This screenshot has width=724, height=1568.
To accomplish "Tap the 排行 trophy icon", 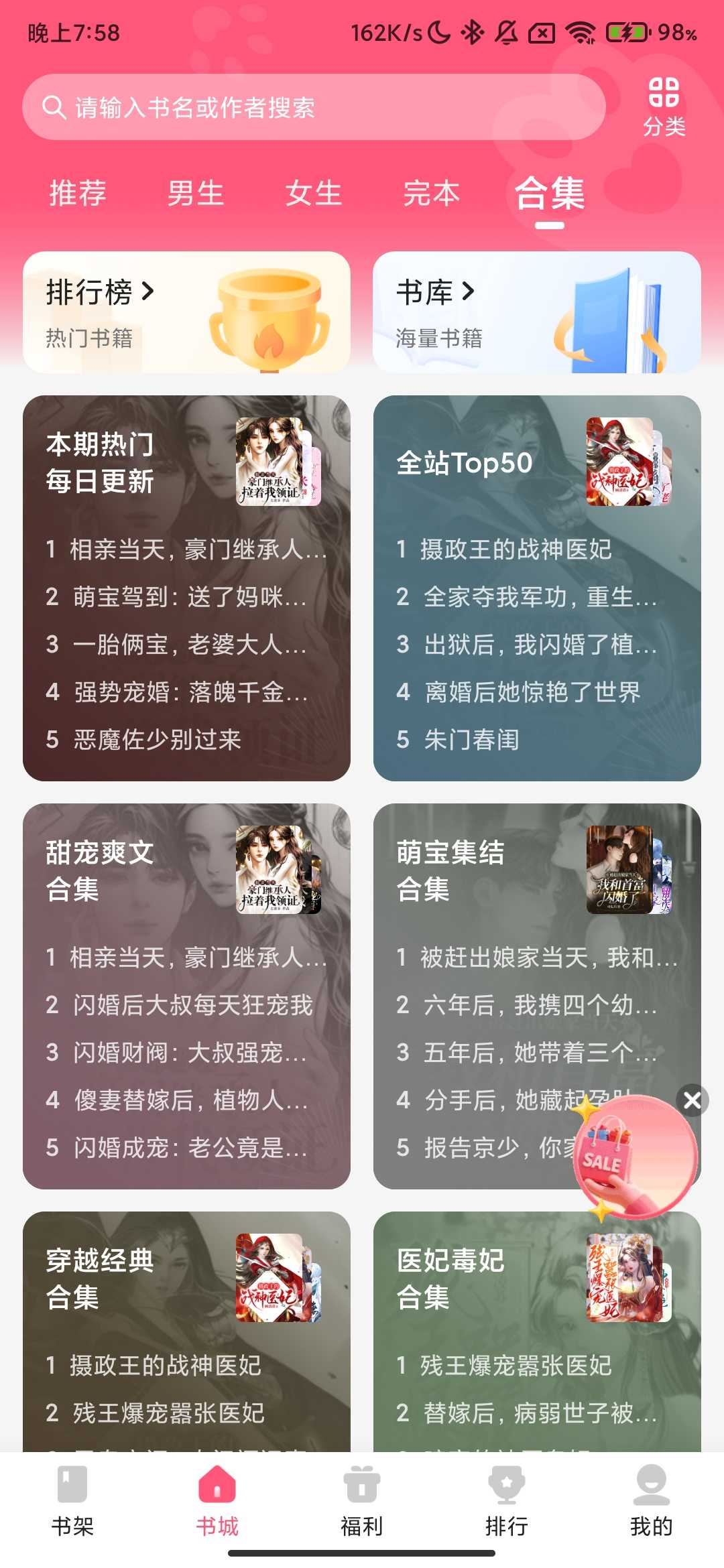I will click(507, 1486).
